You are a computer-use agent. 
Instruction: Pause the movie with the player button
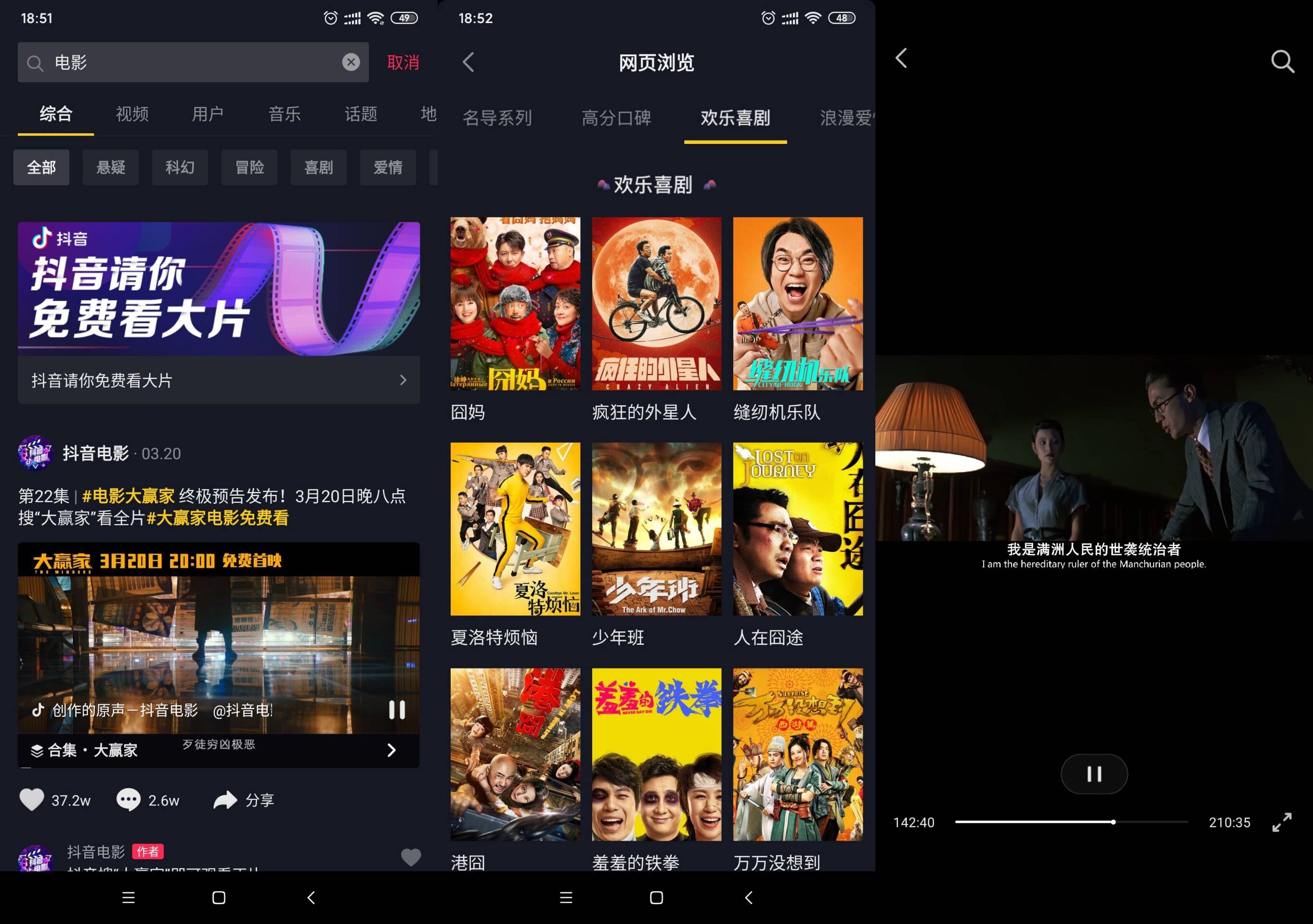(1094, 774)
